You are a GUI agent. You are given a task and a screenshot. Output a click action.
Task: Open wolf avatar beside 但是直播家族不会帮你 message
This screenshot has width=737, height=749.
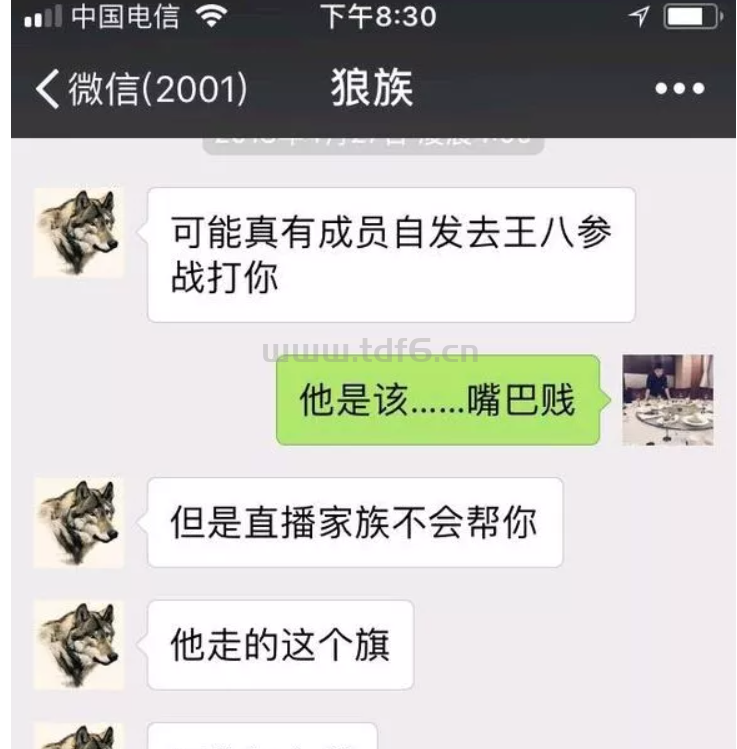pos(80,523)
